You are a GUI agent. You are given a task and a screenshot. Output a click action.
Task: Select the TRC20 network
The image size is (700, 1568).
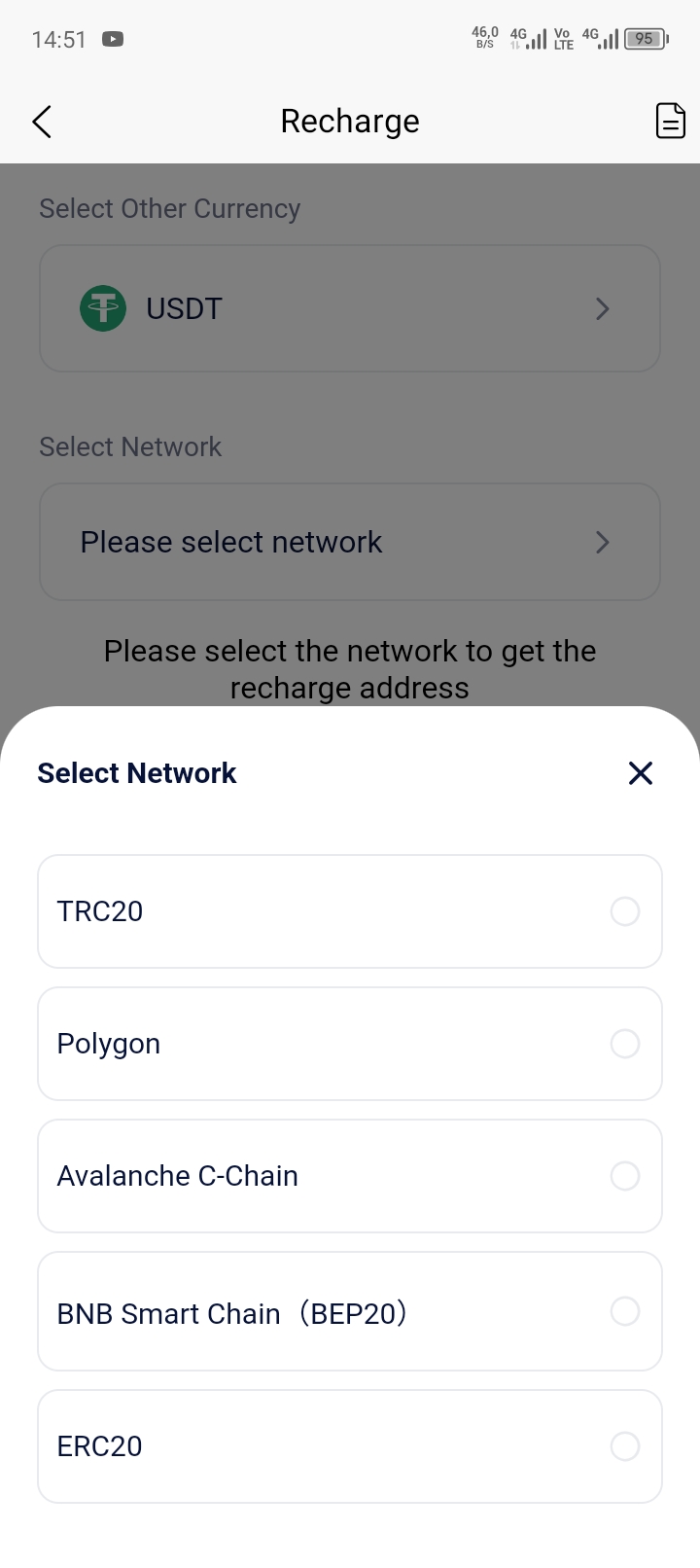click(x=350, y=911)
